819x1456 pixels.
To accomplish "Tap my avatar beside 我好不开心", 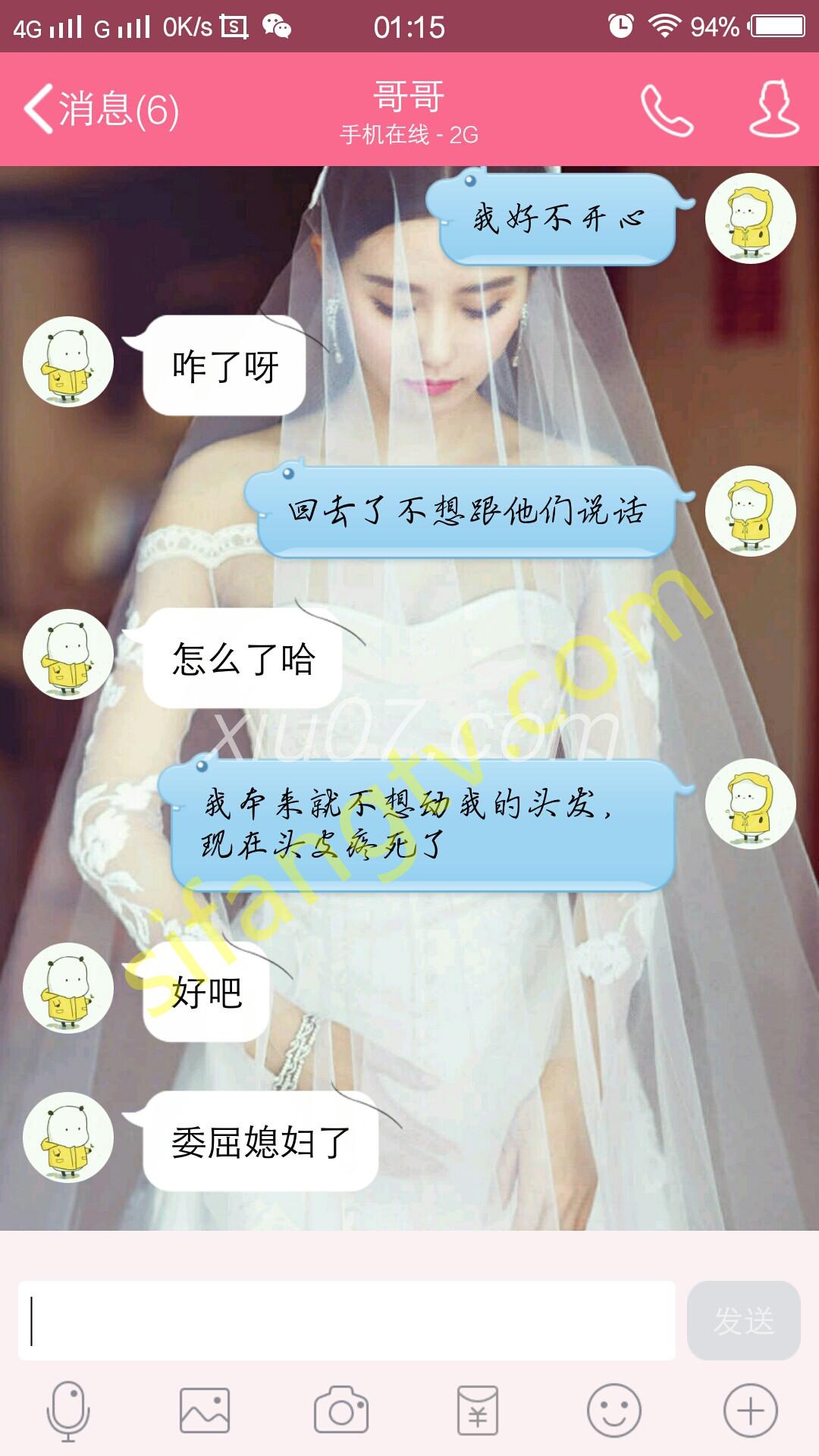I will click(751, 218).
